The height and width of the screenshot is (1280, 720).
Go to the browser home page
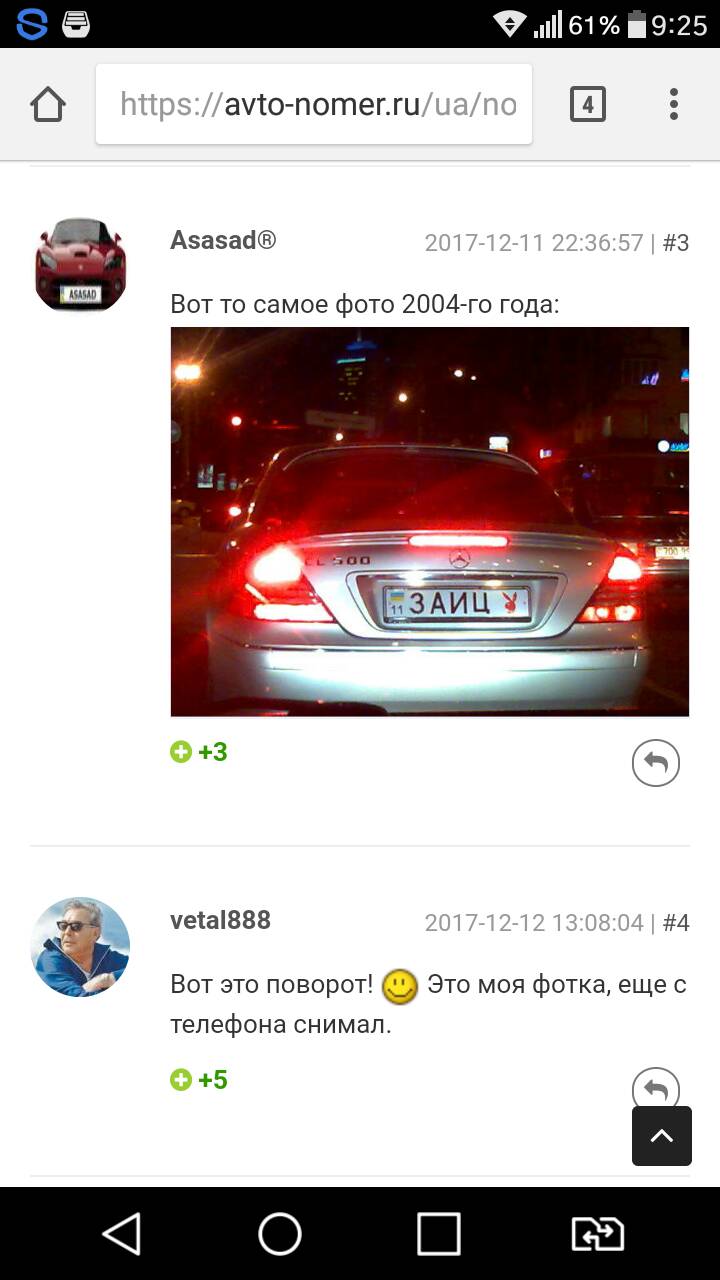pyautogui.click(x=48, y=104)
